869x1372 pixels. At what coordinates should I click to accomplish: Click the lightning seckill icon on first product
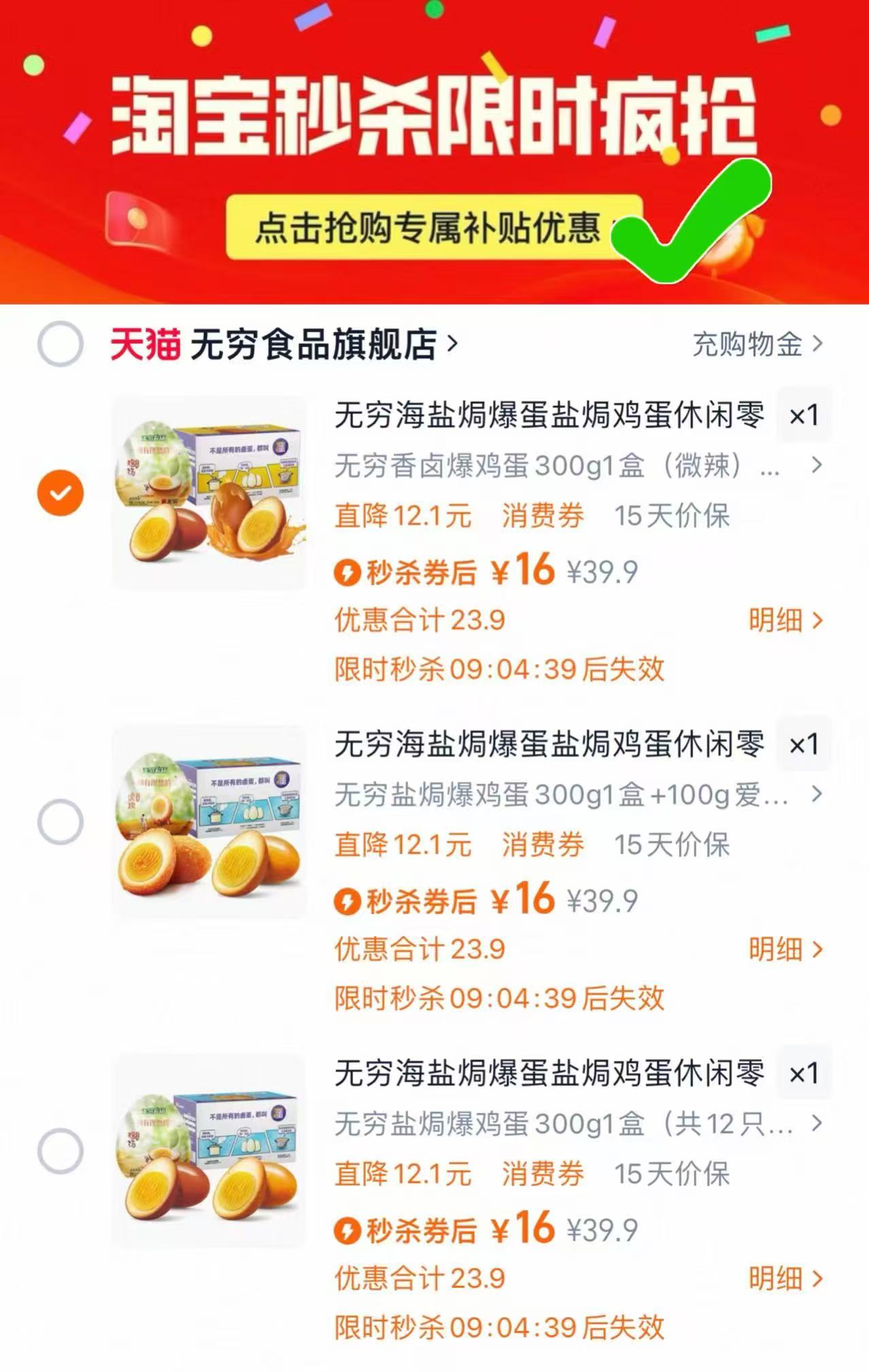click(x=348, y=572)
